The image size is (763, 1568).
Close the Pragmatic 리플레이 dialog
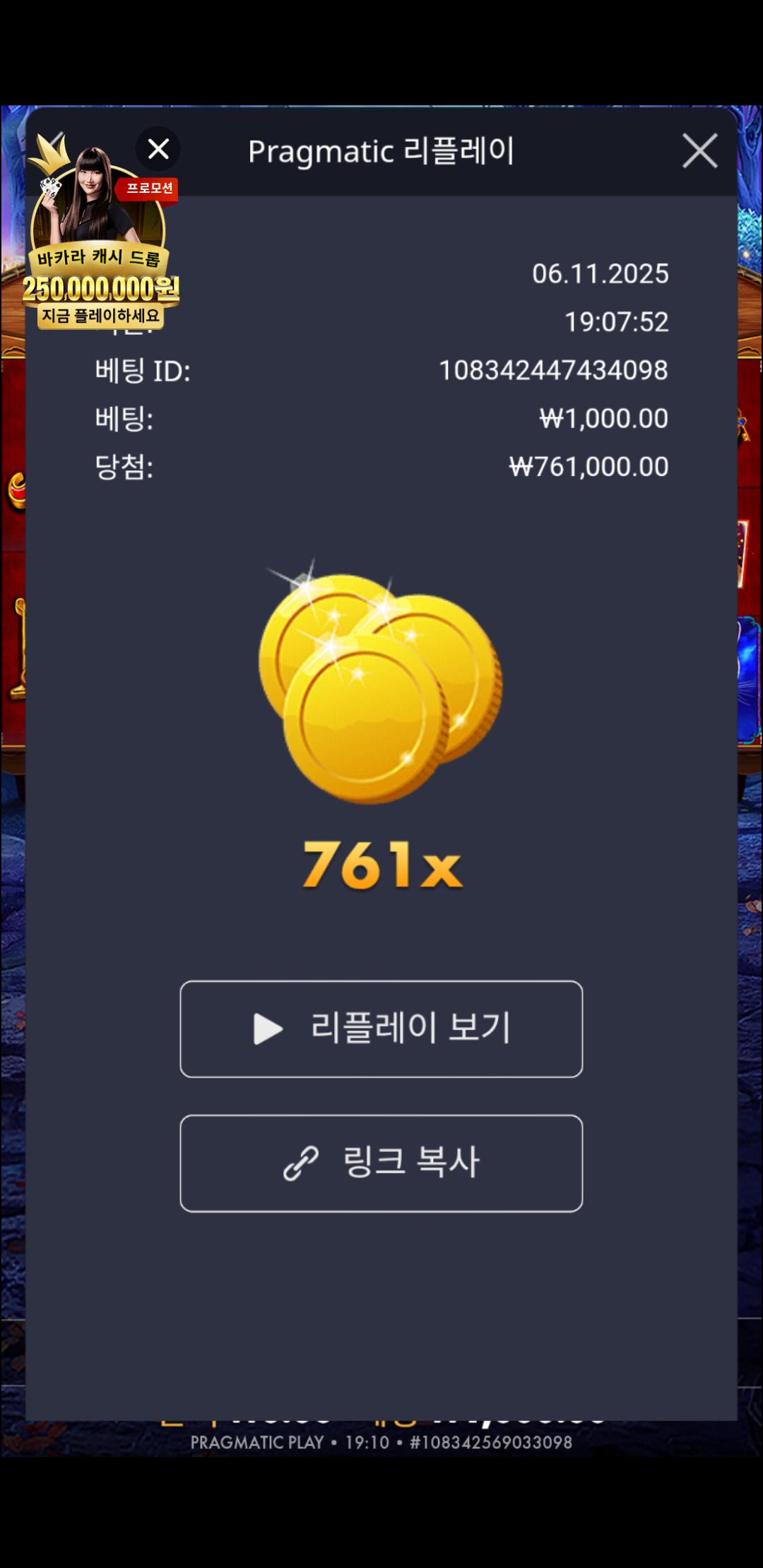pos(699,150)
